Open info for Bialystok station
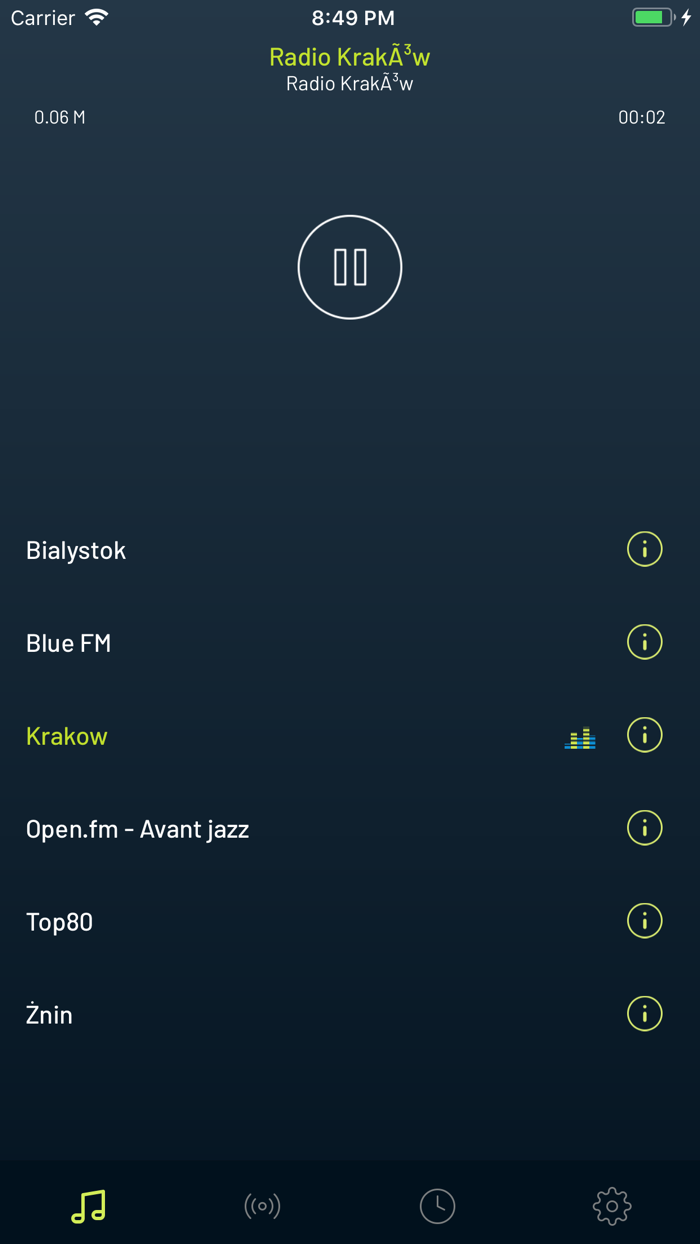Screen dimensions: 700x1244 click(645, 549)
